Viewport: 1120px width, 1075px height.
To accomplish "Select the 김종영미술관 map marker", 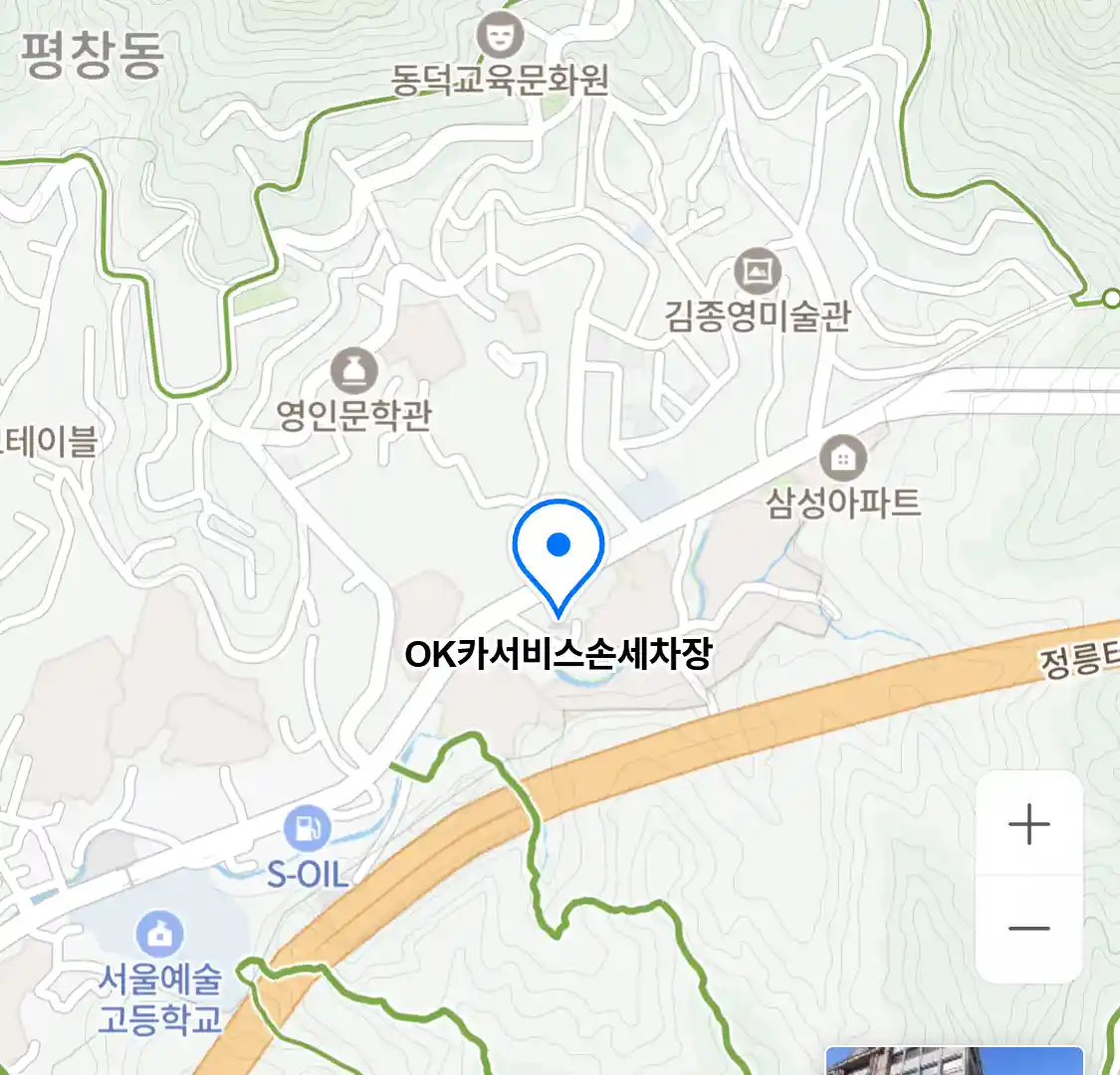I will [758, 271].
